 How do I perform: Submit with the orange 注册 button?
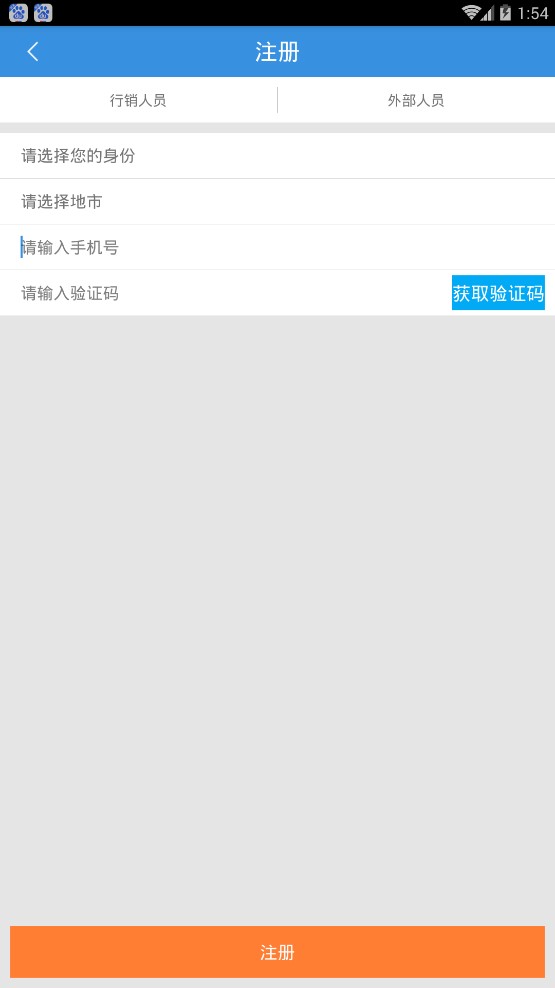[277, 951]
